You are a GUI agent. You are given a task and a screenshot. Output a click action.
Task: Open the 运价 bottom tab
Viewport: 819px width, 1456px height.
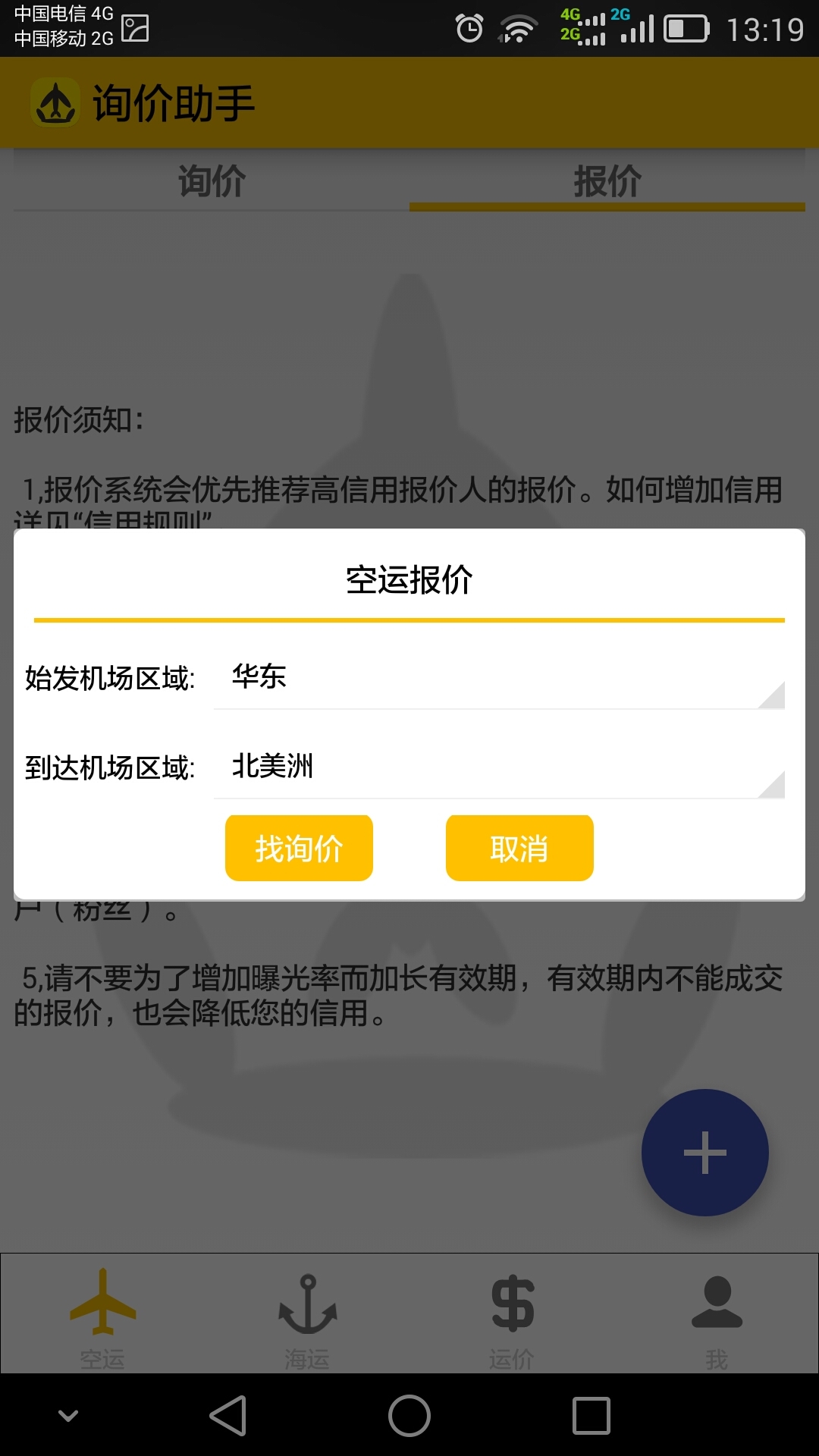coord(512,1316)
